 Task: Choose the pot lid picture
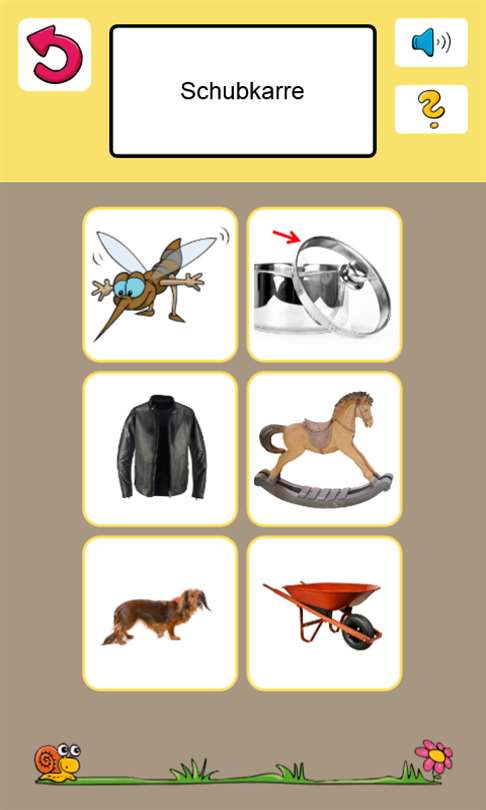click(324, 285)
